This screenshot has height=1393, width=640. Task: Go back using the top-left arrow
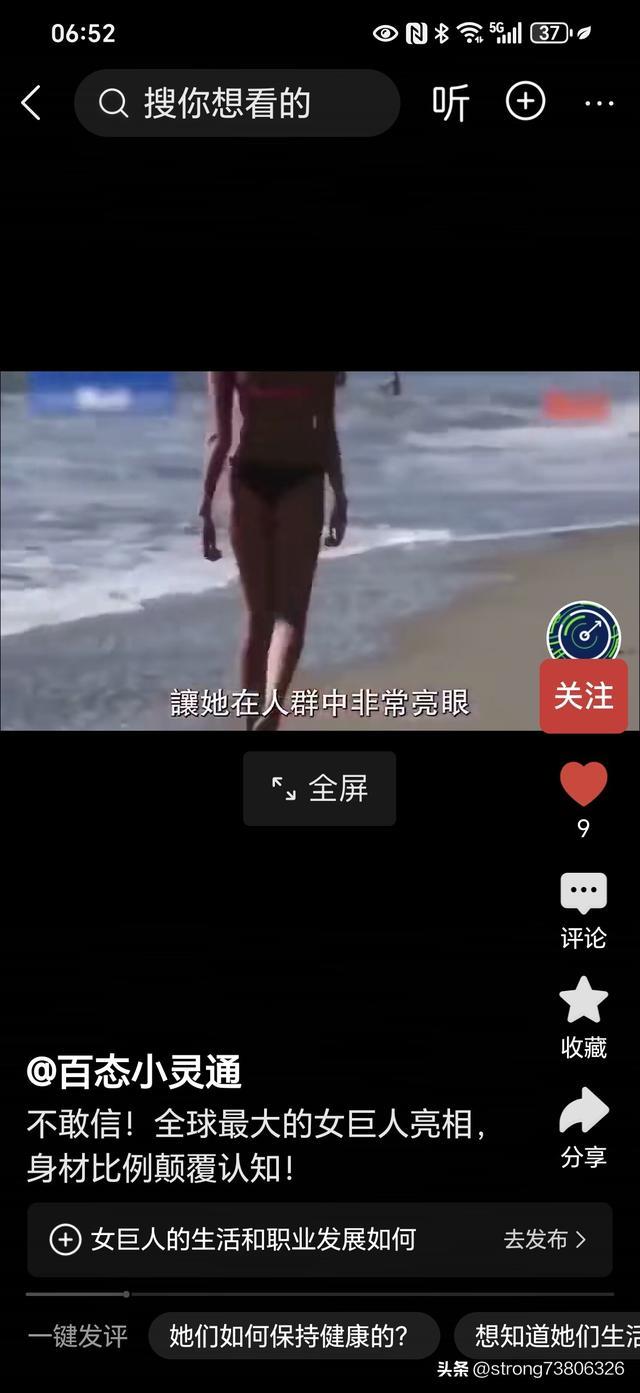tap(31, 103)
